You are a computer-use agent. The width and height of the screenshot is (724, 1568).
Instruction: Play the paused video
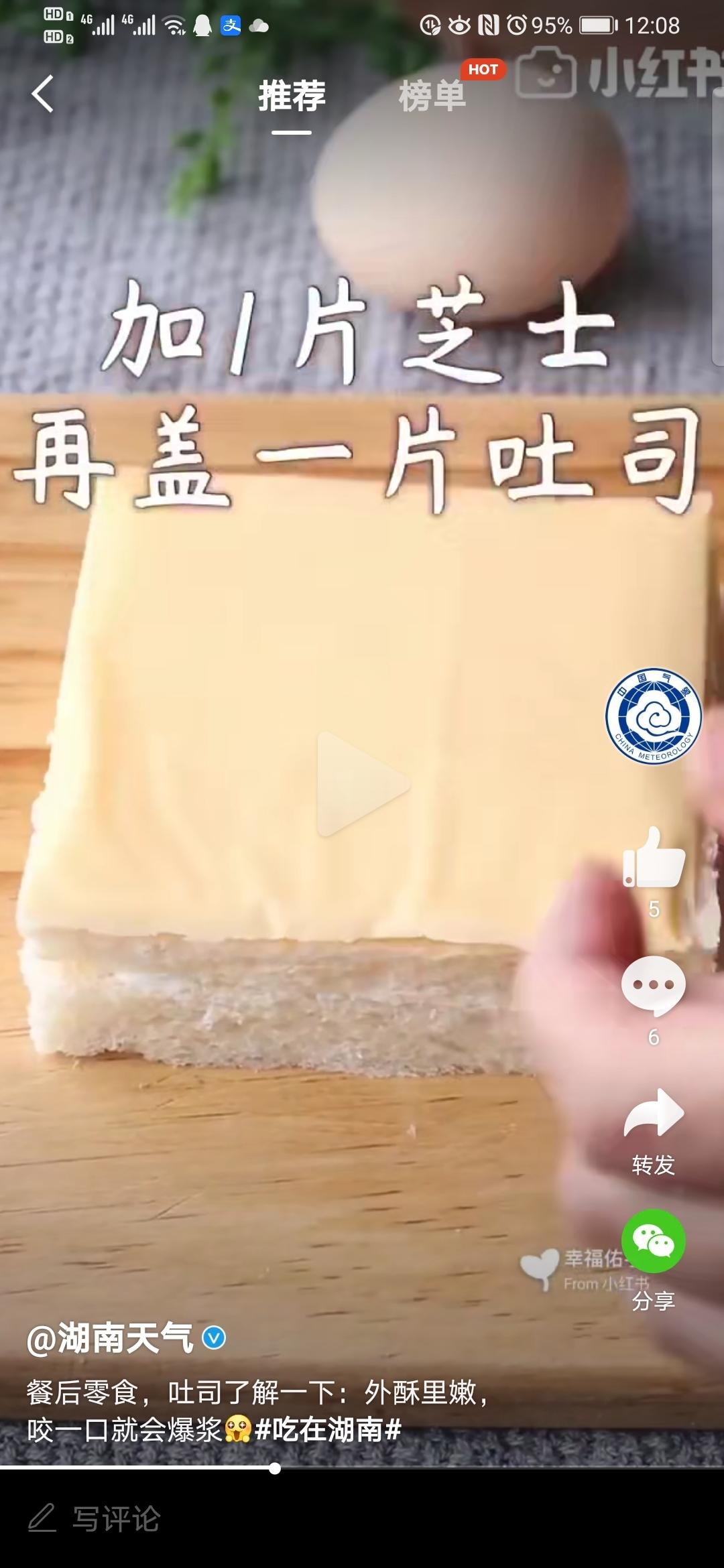[x=363, y=784]
